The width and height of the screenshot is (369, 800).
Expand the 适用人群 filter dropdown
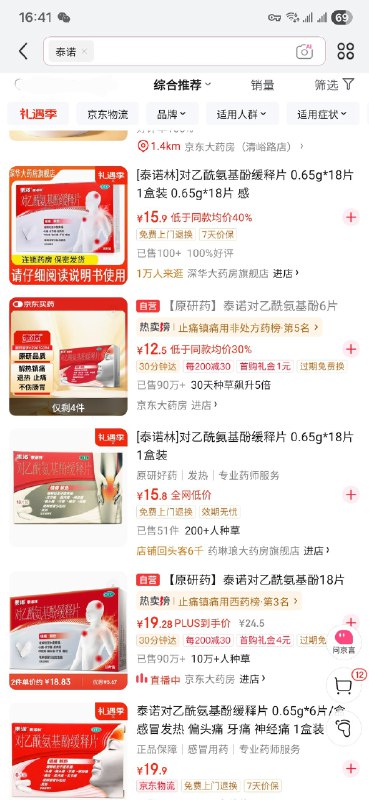click(242, 114)
